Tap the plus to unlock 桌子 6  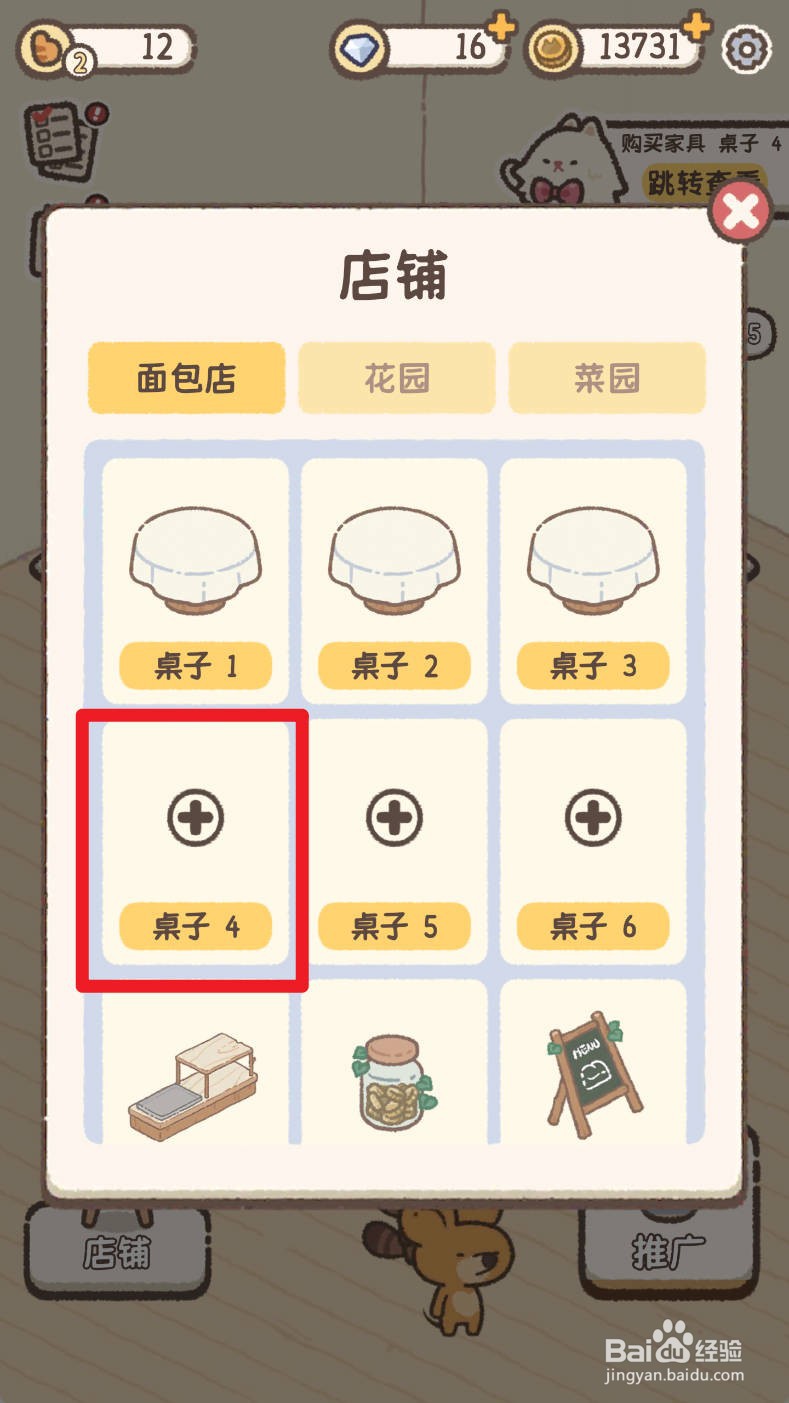591,817
